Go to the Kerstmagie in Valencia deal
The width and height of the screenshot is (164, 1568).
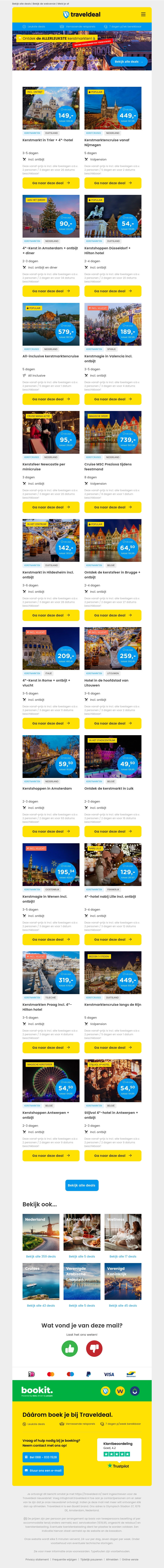point(113,399)
